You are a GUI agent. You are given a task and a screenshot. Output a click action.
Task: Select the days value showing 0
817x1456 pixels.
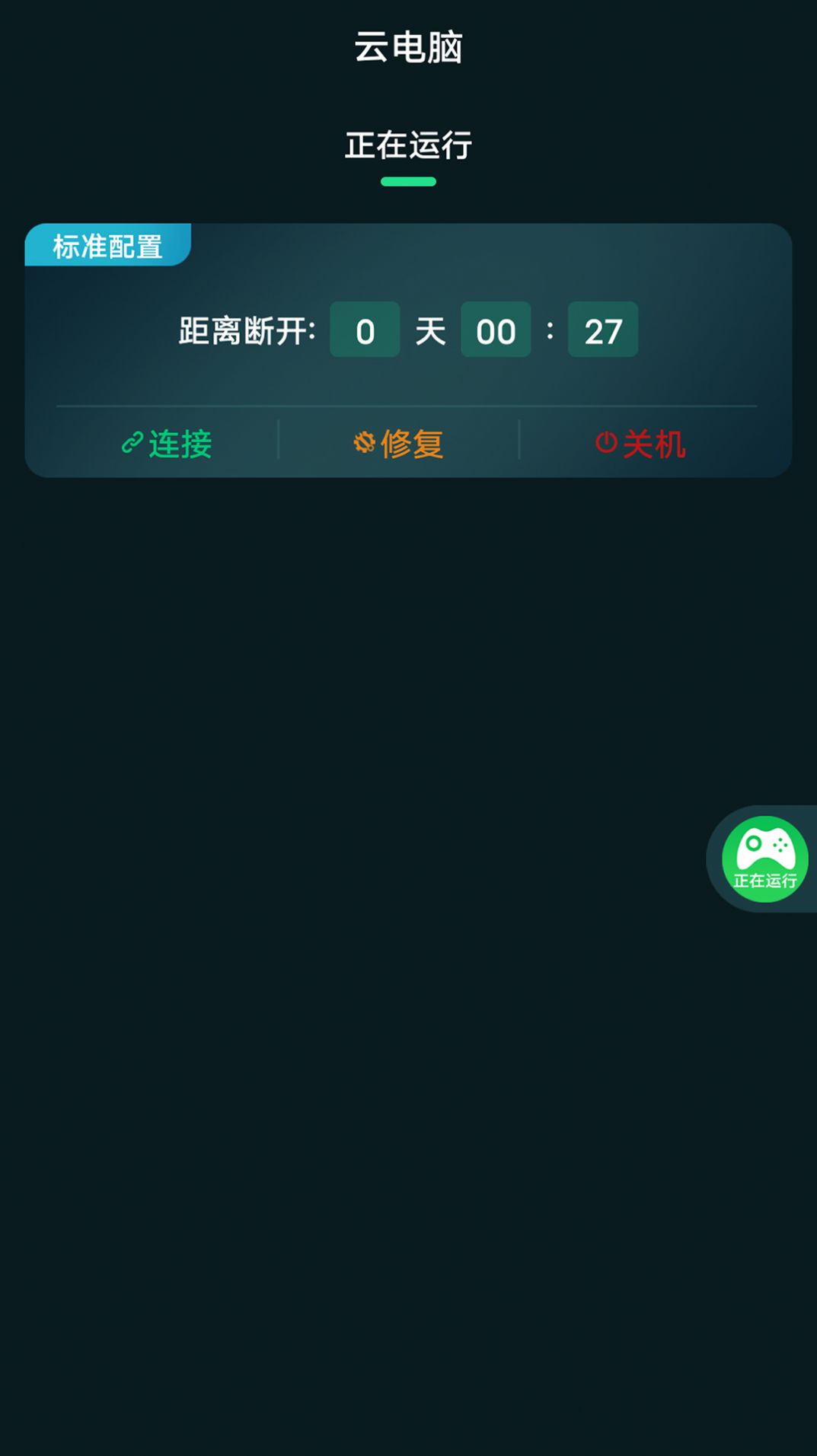pos(364,330)
